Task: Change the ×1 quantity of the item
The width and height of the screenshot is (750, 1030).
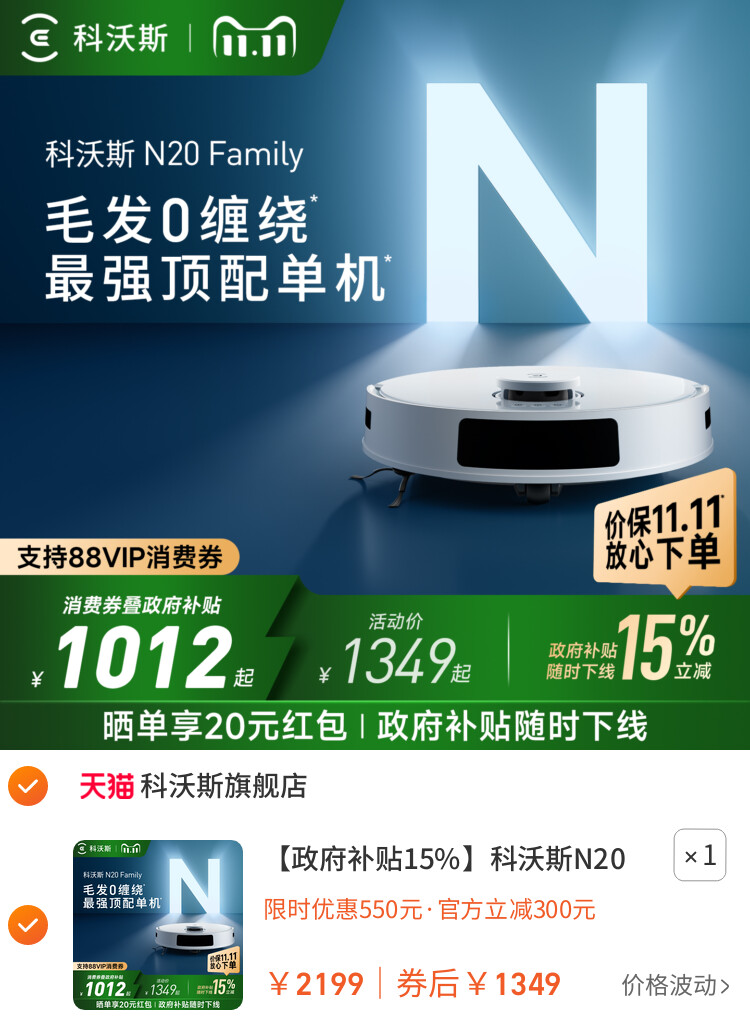Action: coord(700,856)
